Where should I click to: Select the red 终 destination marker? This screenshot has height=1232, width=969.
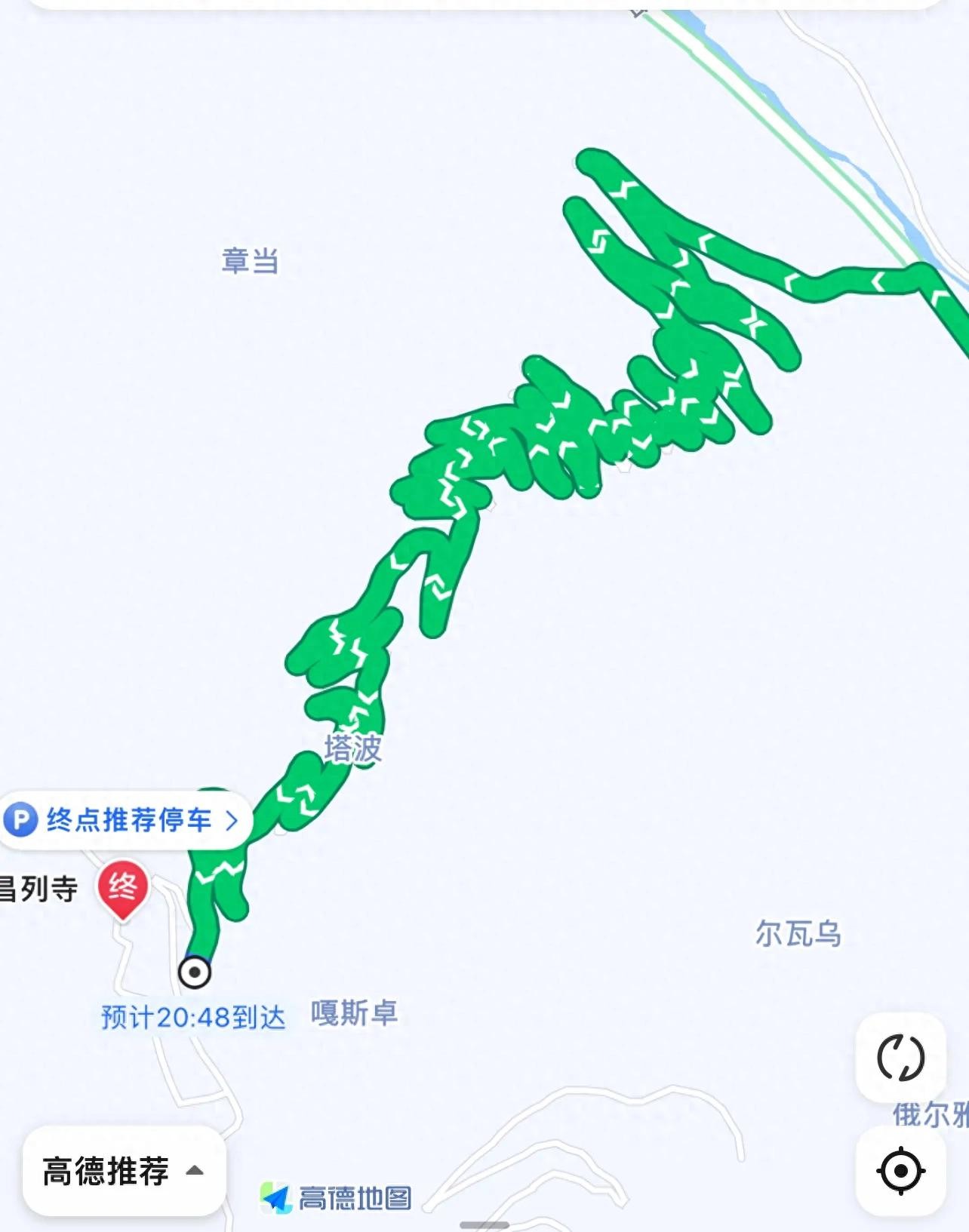click(122, 887)
